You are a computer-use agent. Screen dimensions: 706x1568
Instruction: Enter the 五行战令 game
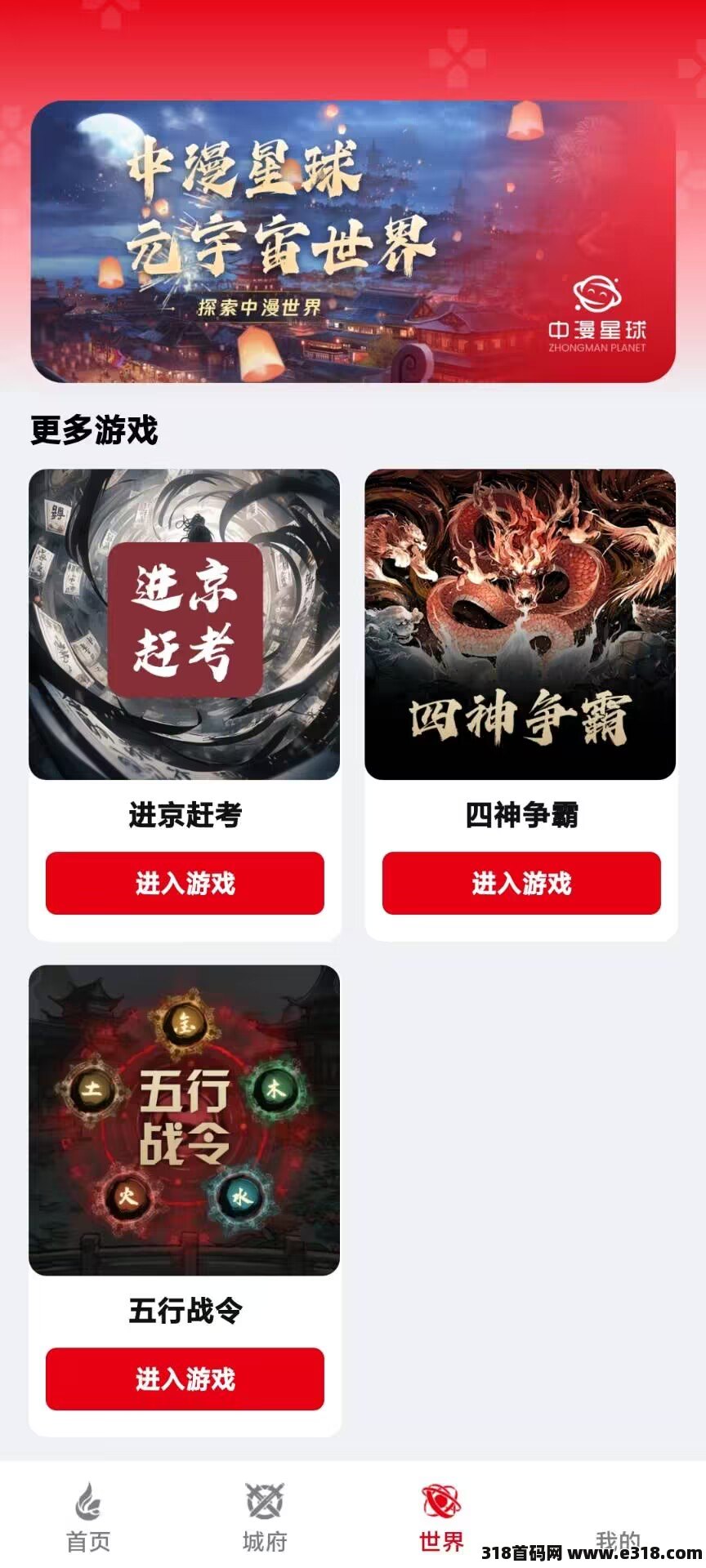(x=185, y=1379)
